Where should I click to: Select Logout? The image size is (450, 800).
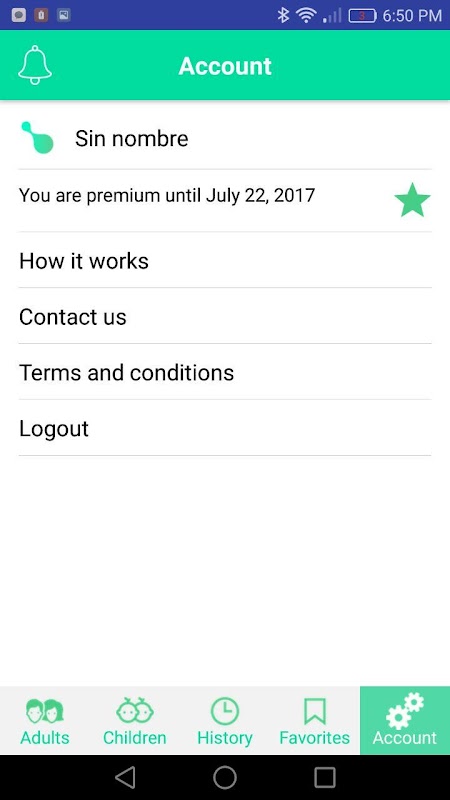[x=225, y=429]
